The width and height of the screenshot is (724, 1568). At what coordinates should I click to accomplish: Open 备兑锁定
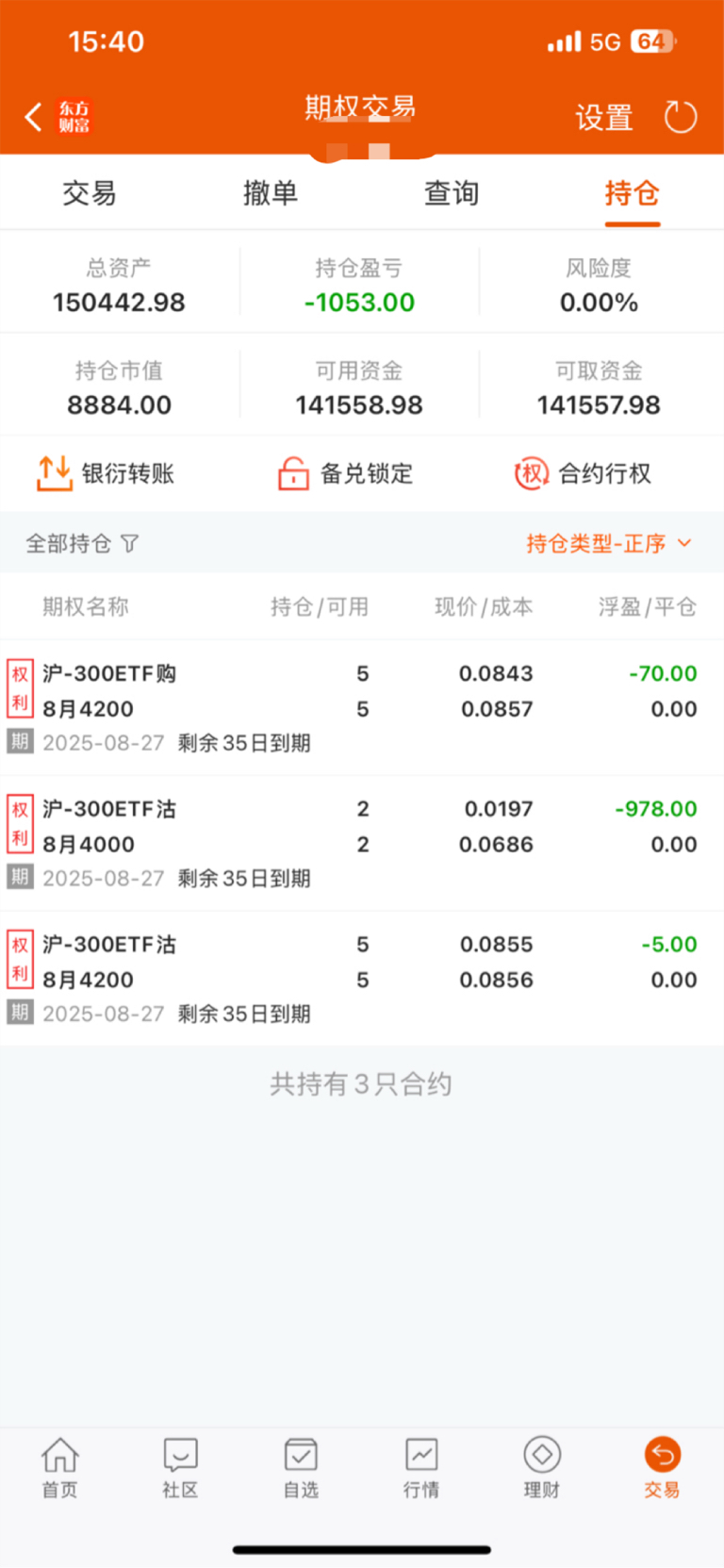[x=345, y=473]
